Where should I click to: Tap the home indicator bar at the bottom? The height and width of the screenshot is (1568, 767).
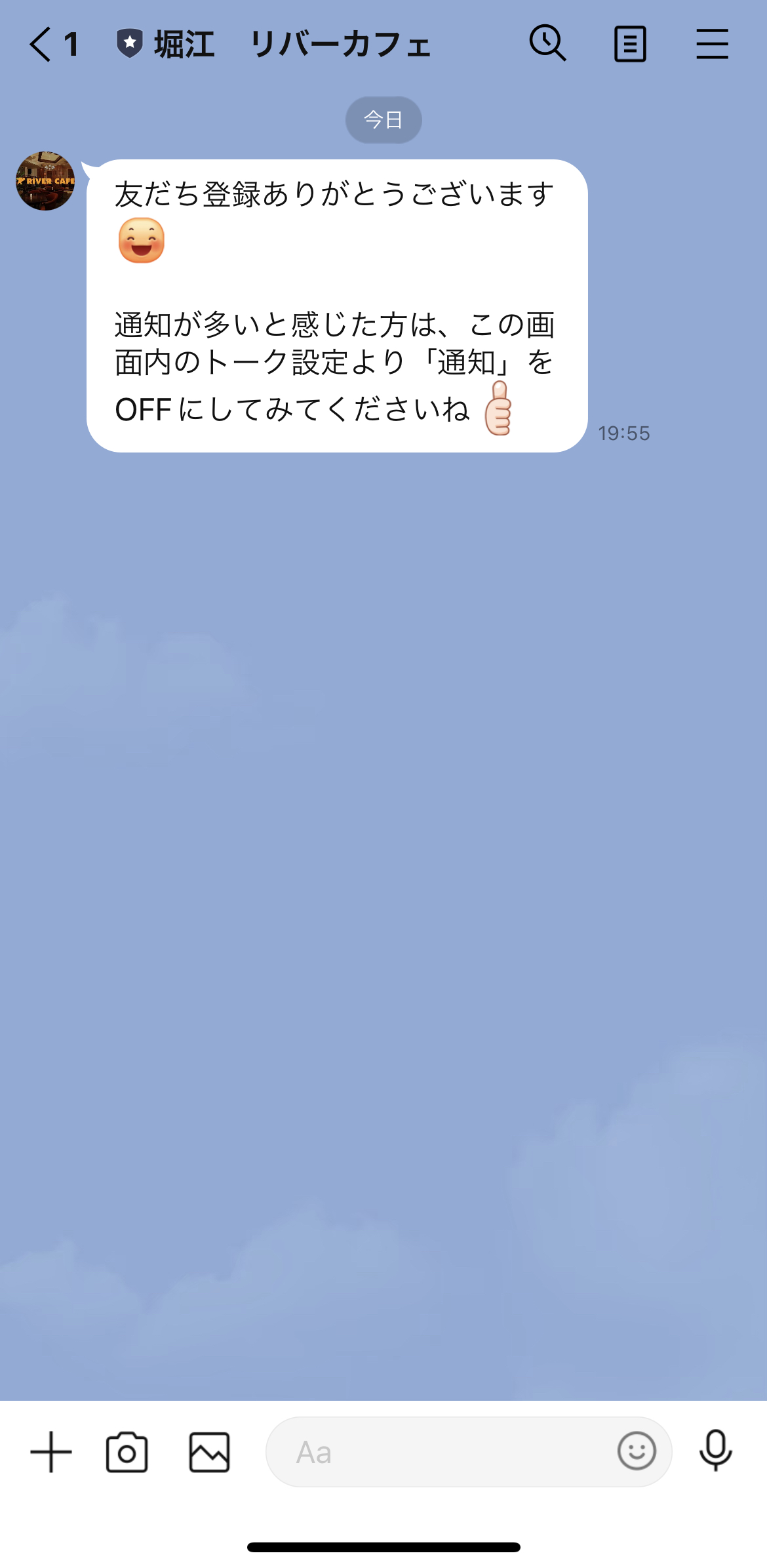tap(383, 1547)
